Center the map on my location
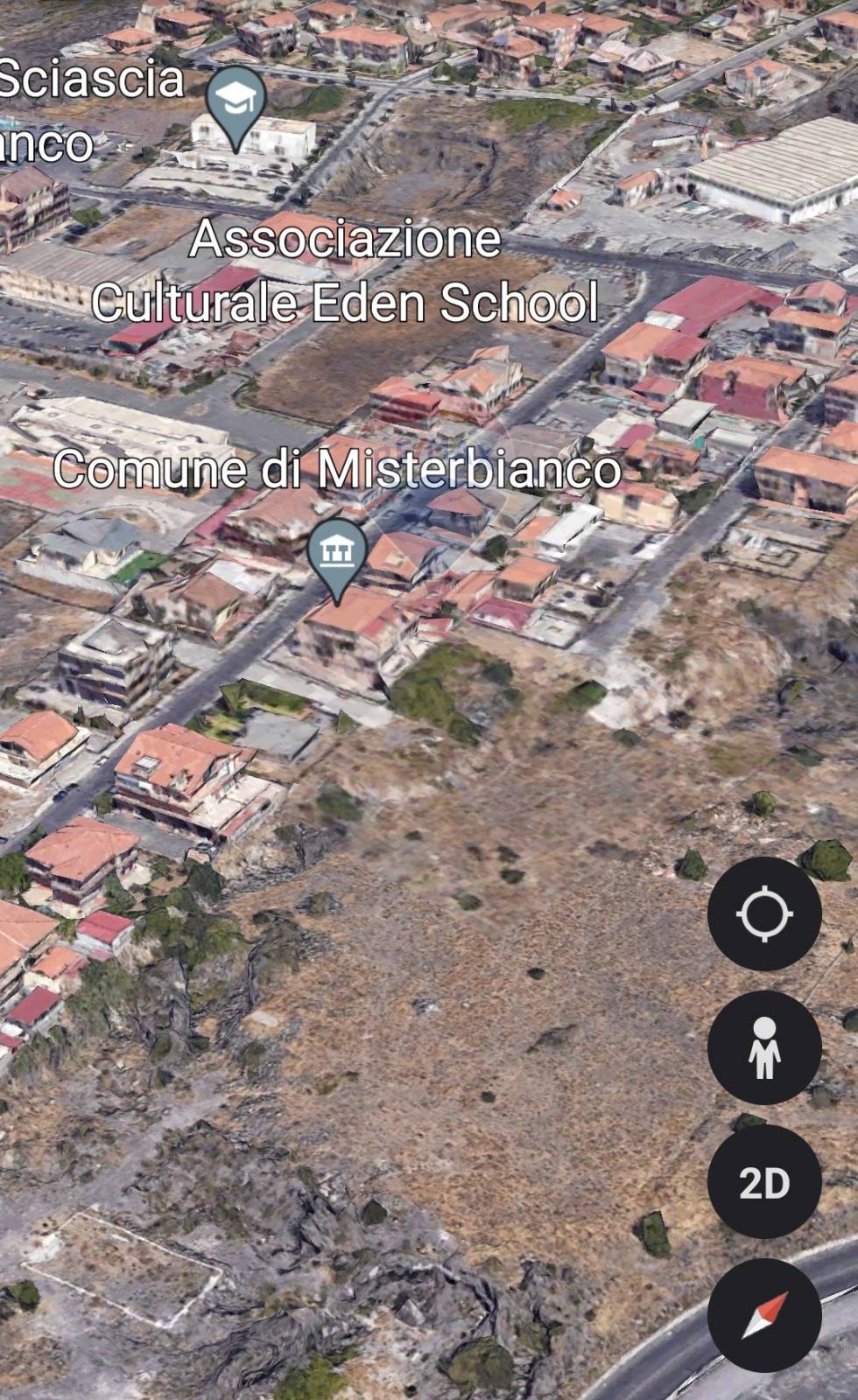 pos(764,913)
